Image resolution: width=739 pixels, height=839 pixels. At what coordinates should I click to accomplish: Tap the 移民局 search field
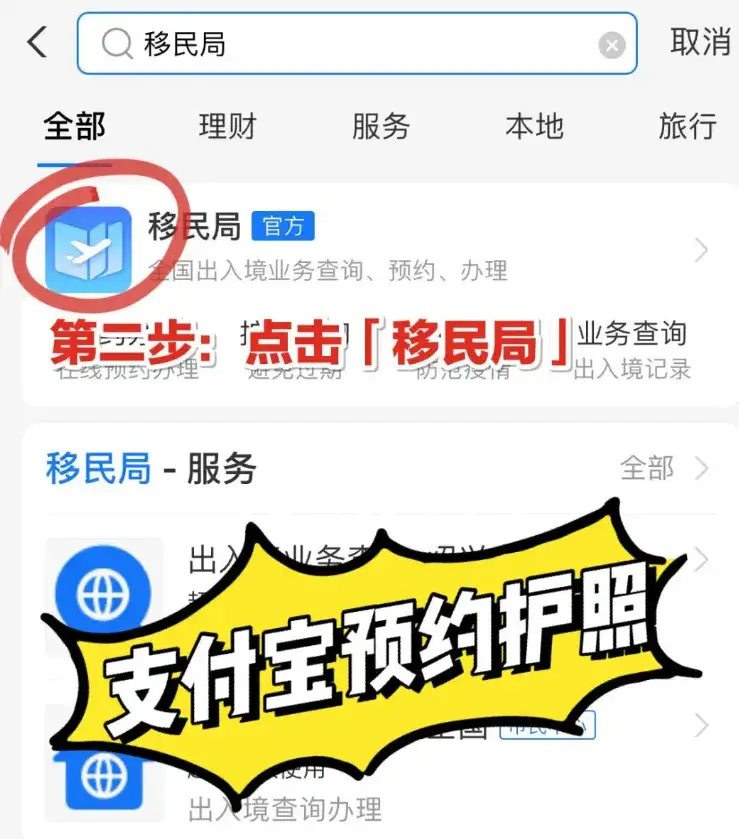[350, 44]
